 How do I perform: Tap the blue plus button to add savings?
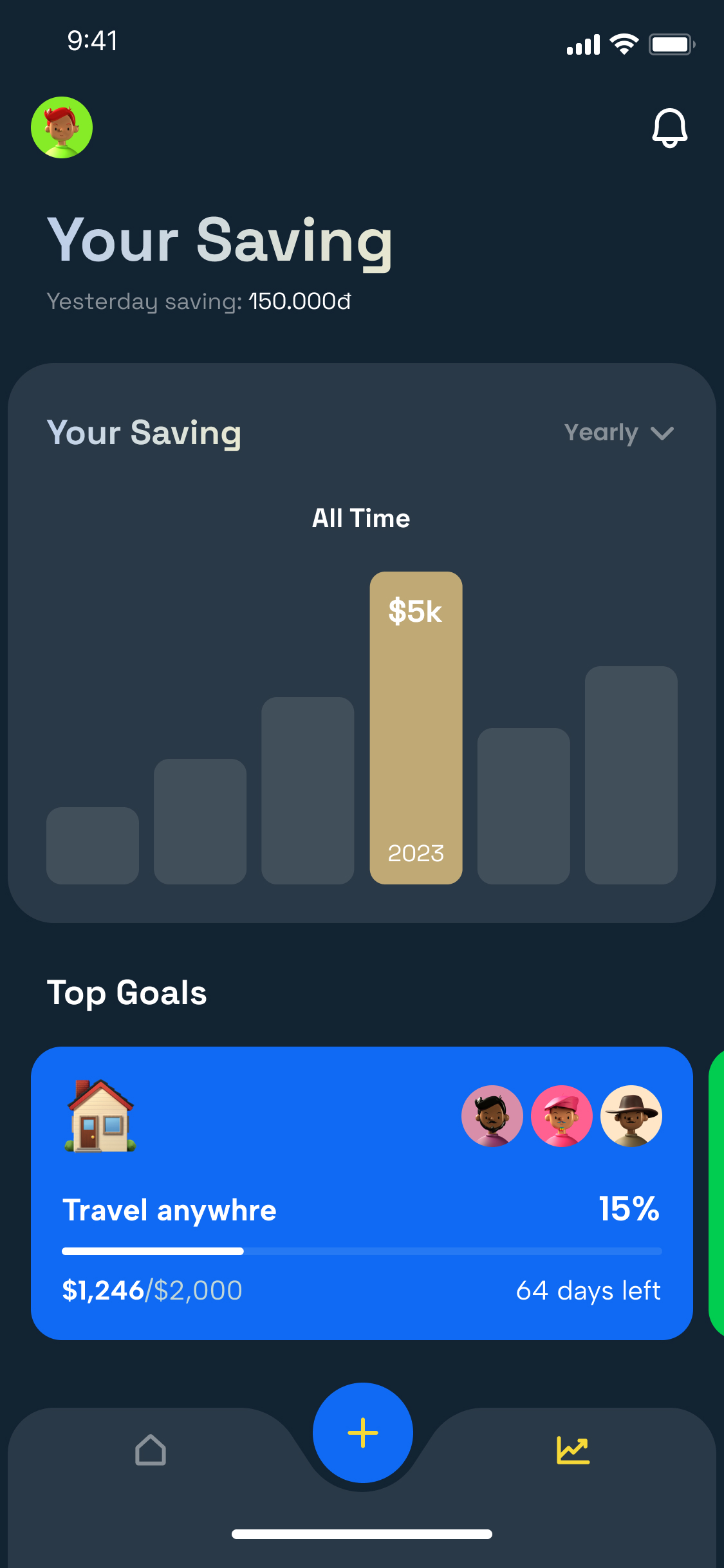(x=362, y=1432)
